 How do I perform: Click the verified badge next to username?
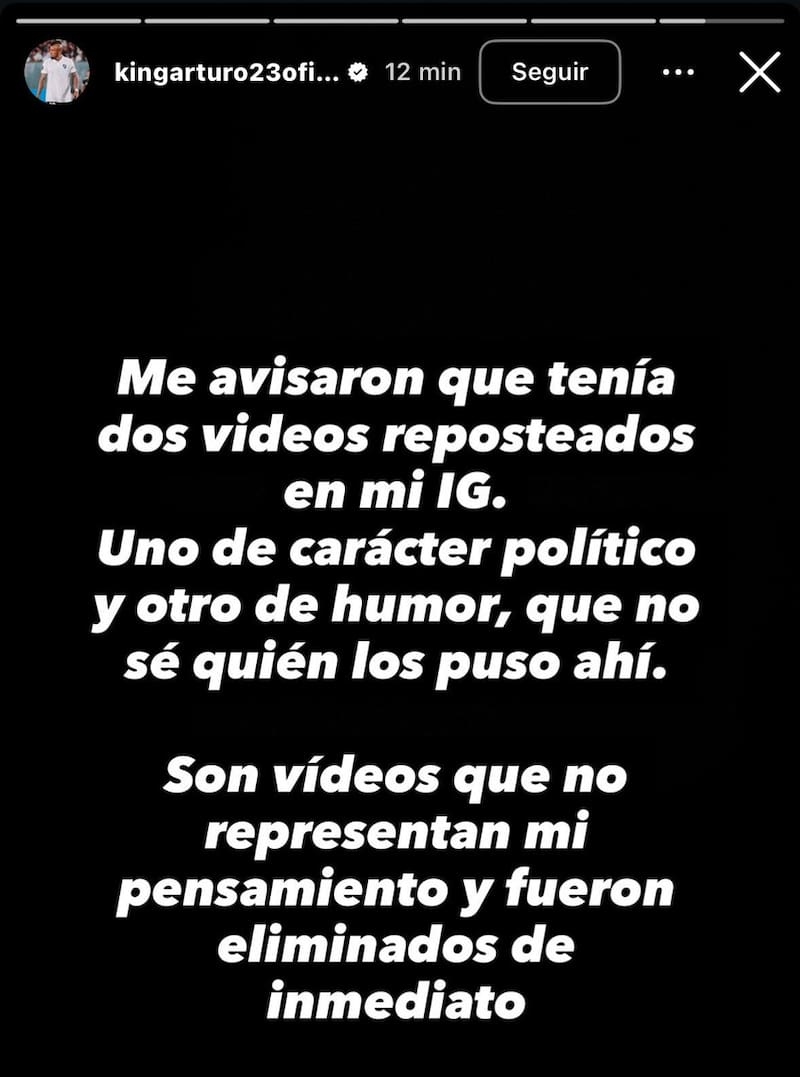click(x=355, y=71)
